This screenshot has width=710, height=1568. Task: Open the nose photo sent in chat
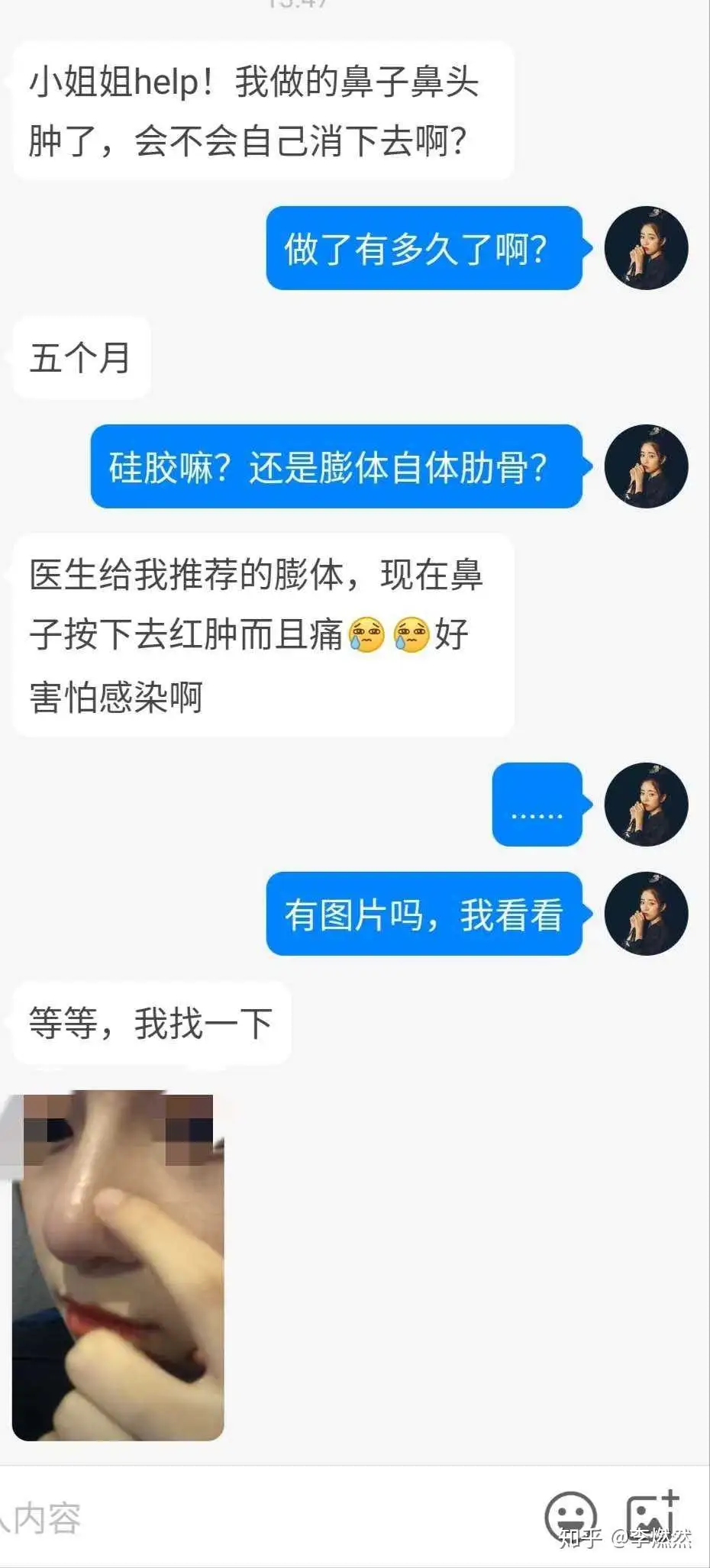coord(118,1266)
